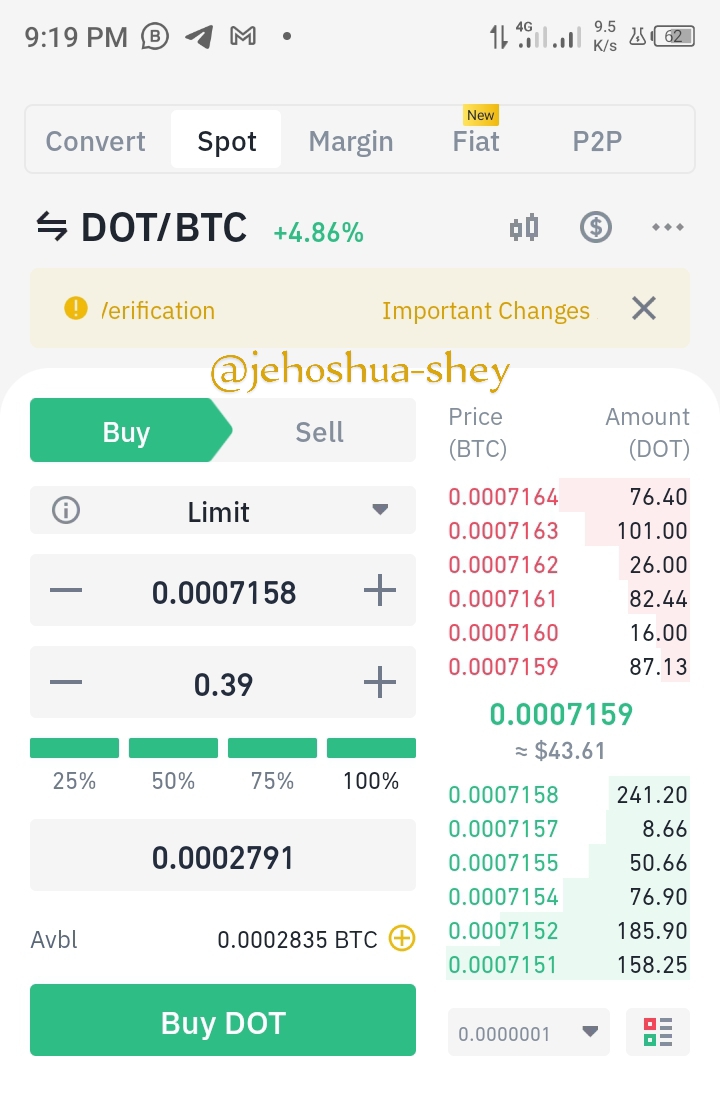
Task: Switch to the Convert tab
Action: tap(96, 141)
